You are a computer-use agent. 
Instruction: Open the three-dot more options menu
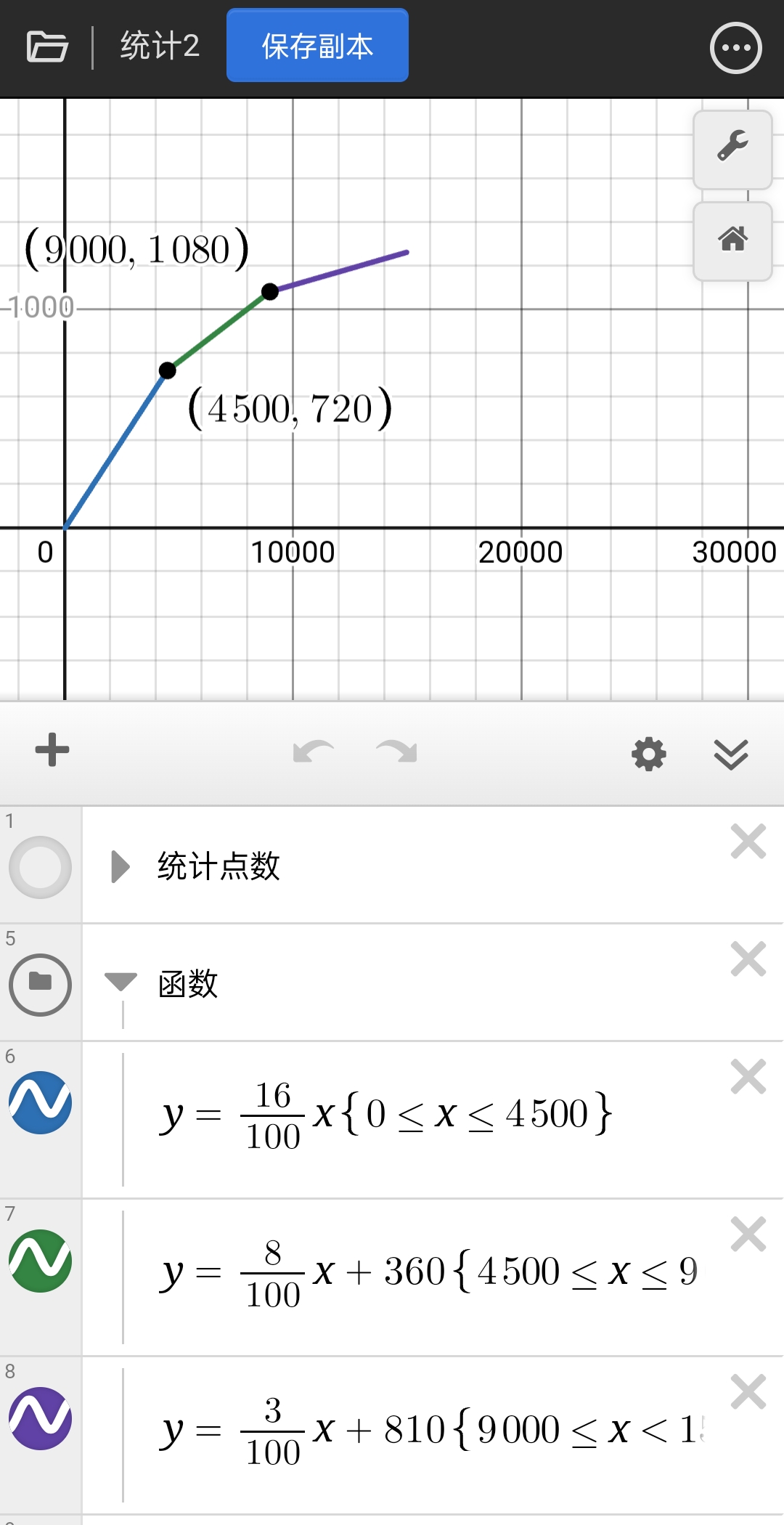(x=735, y=48)
